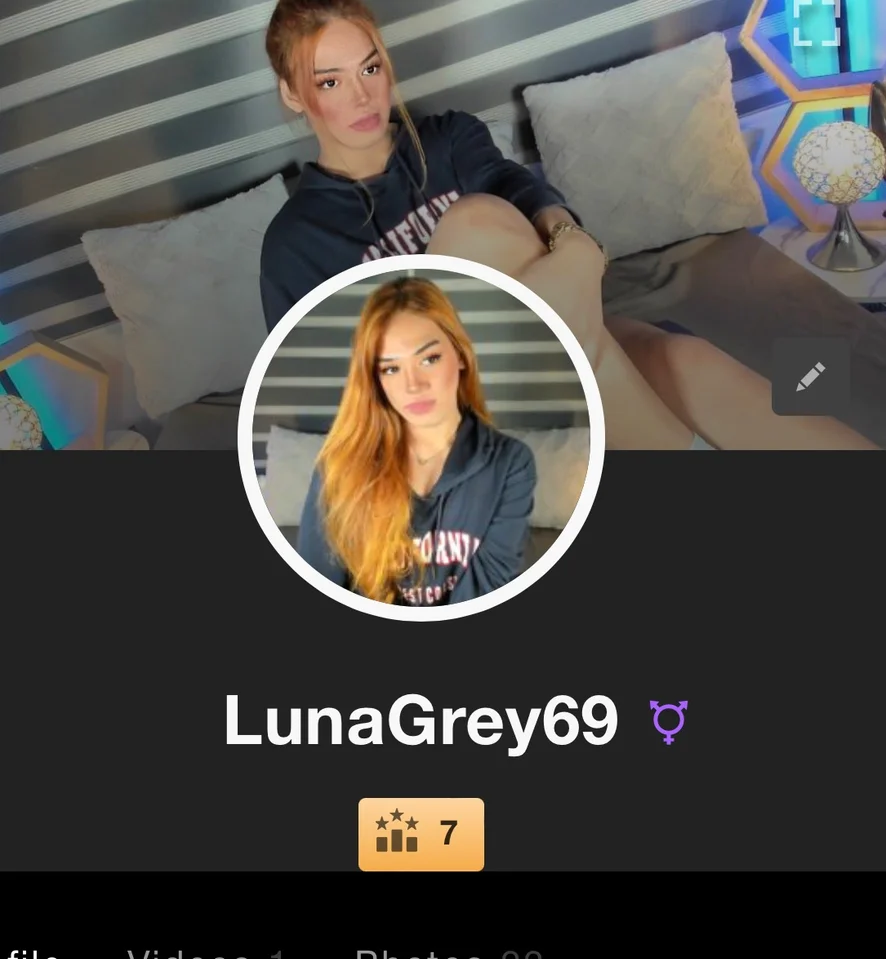The width and height of the screenshot is (886, 959).
Task: Open the circular profile picture
Action: (x=421, y=437)
